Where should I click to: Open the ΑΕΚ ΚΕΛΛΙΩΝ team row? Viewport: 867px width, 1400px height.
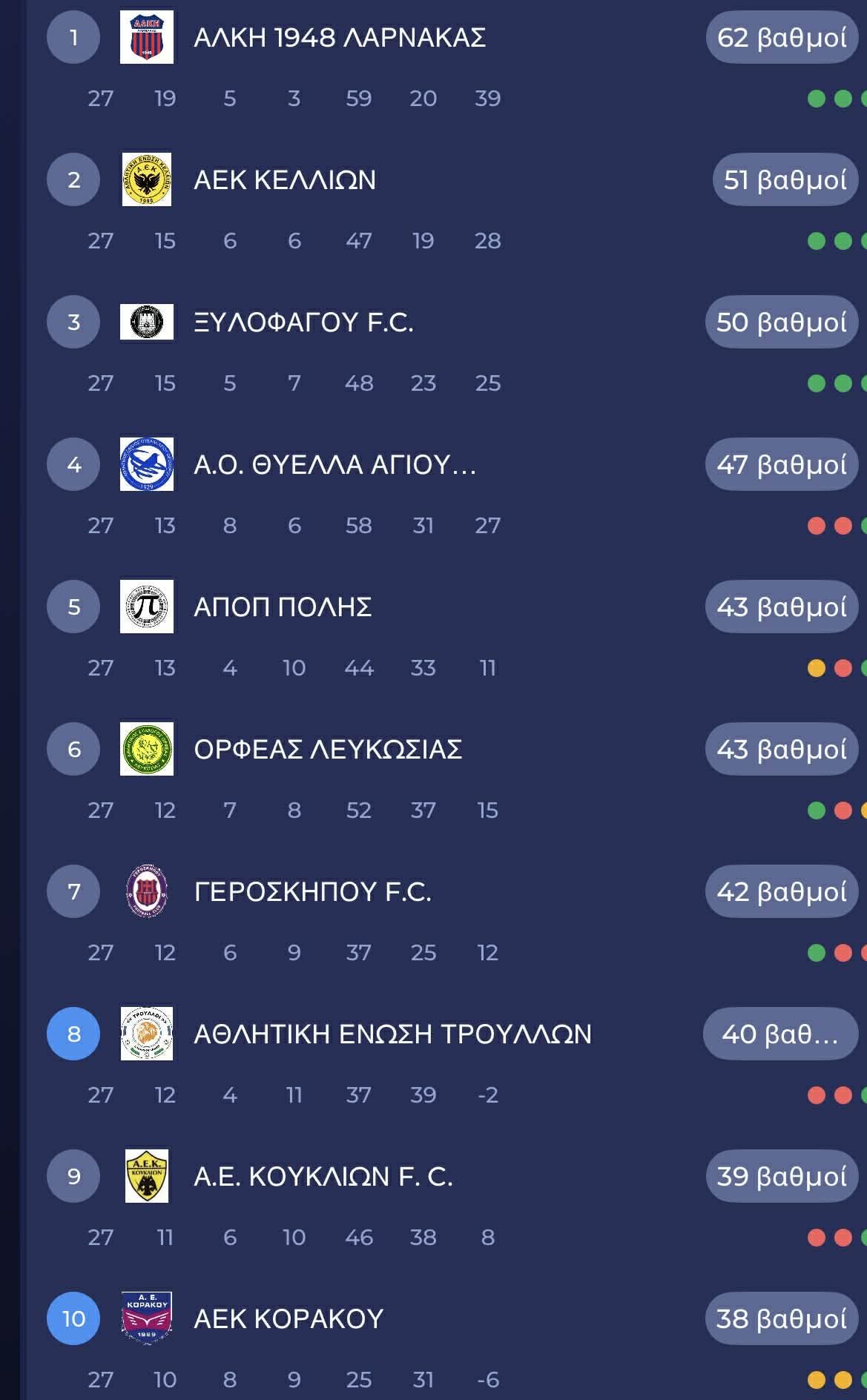pyautogui.click(x=447, y=209)
